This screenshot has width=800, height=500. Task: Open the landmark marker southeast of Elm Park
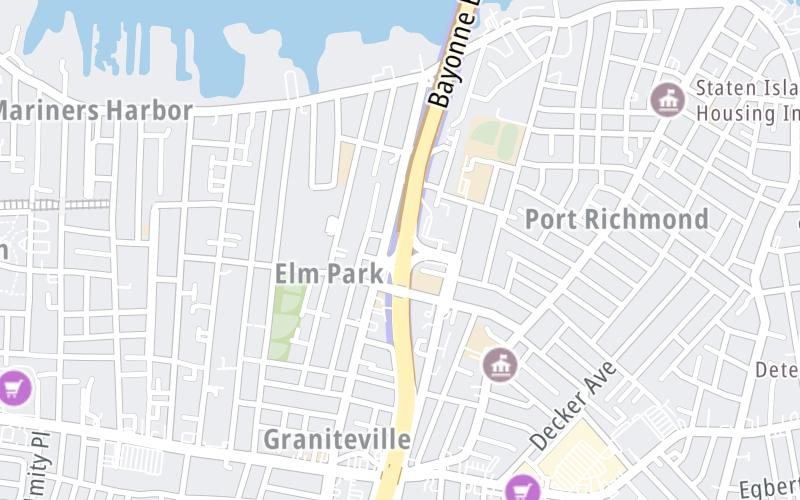pos(499,365)
